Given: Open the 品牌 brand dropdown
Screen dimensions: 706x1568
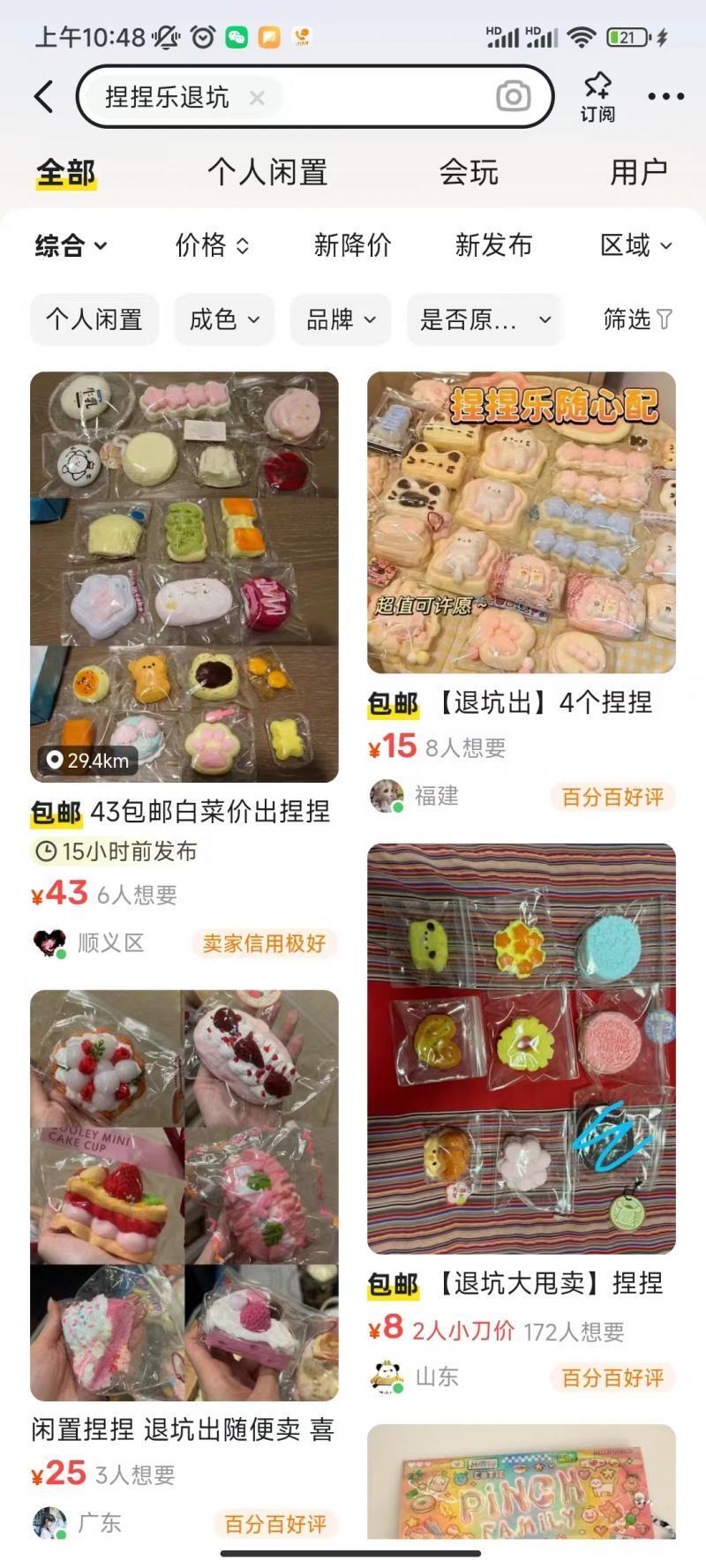Looking at the screenshot, I should [x=340, y=319].
